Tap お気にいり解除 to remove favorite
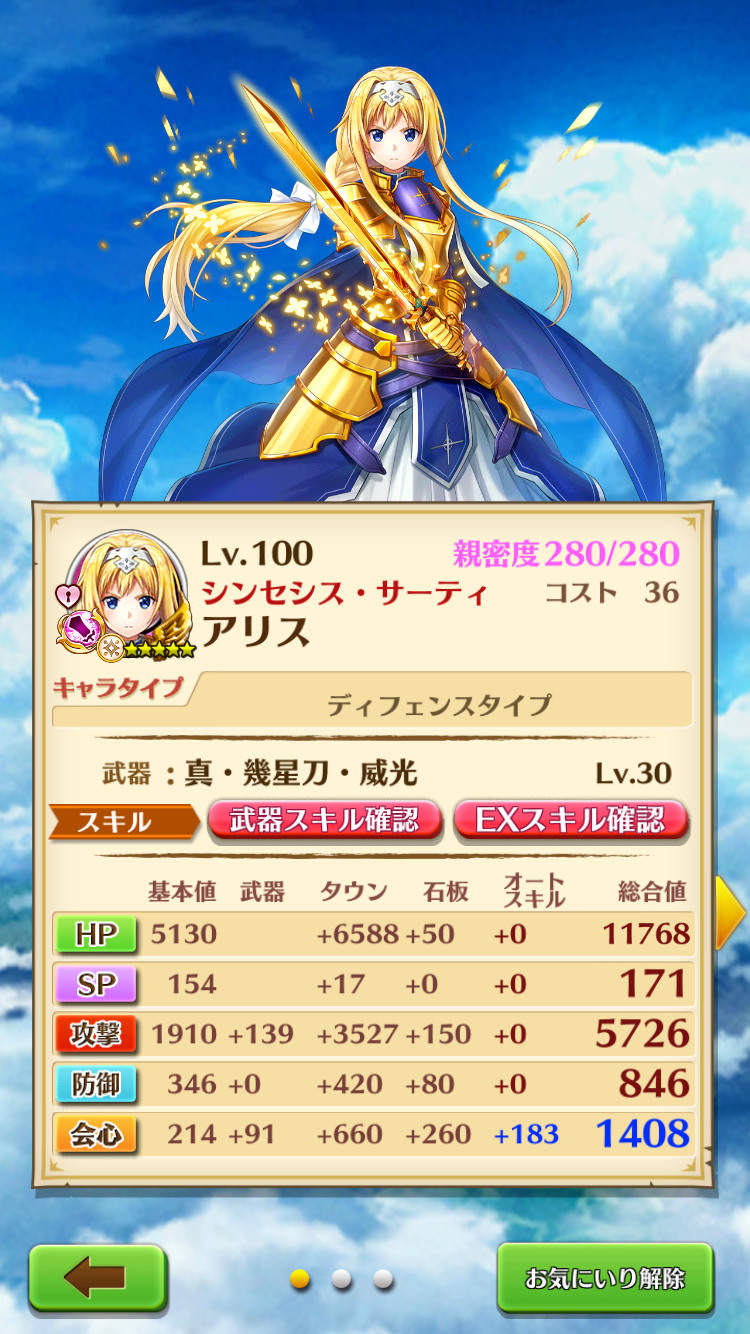Viewport: 750px width, 1334px height. 605,1277
